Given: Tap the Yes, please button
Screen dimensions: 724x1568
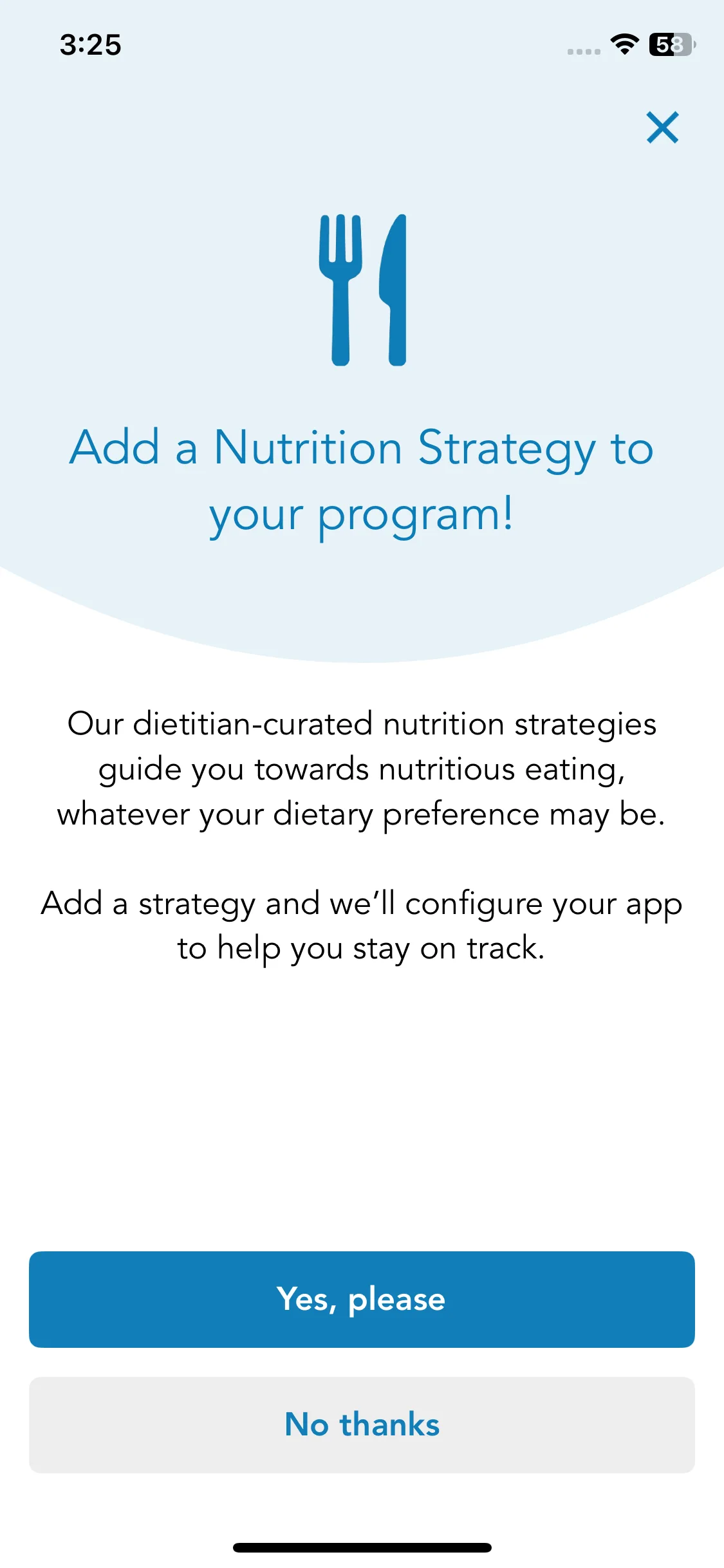Looking at the screenshot, I should tap(362, 1299).
